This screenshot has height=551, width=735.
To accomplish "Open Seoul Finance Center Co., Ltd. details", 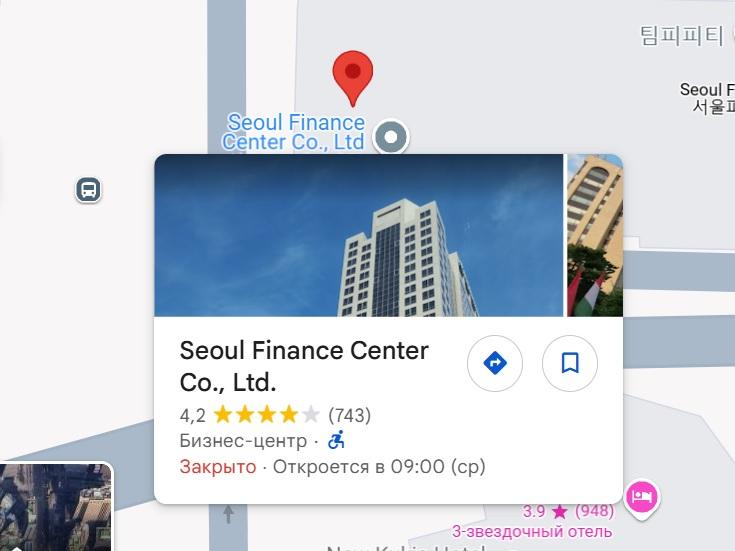I will (304, 366).
